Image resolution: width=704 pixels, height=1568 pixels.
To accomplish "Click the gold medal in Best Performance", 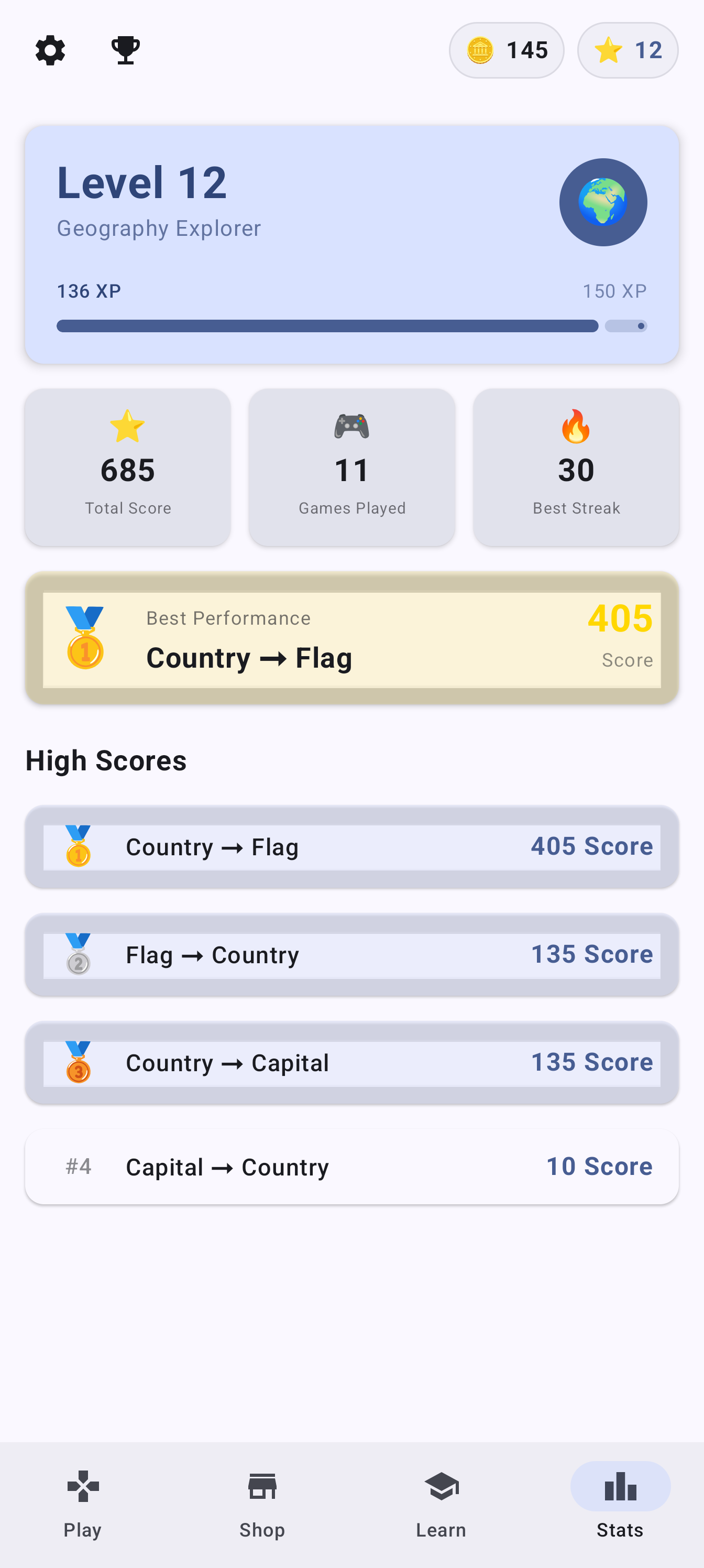I will (86, 638).
